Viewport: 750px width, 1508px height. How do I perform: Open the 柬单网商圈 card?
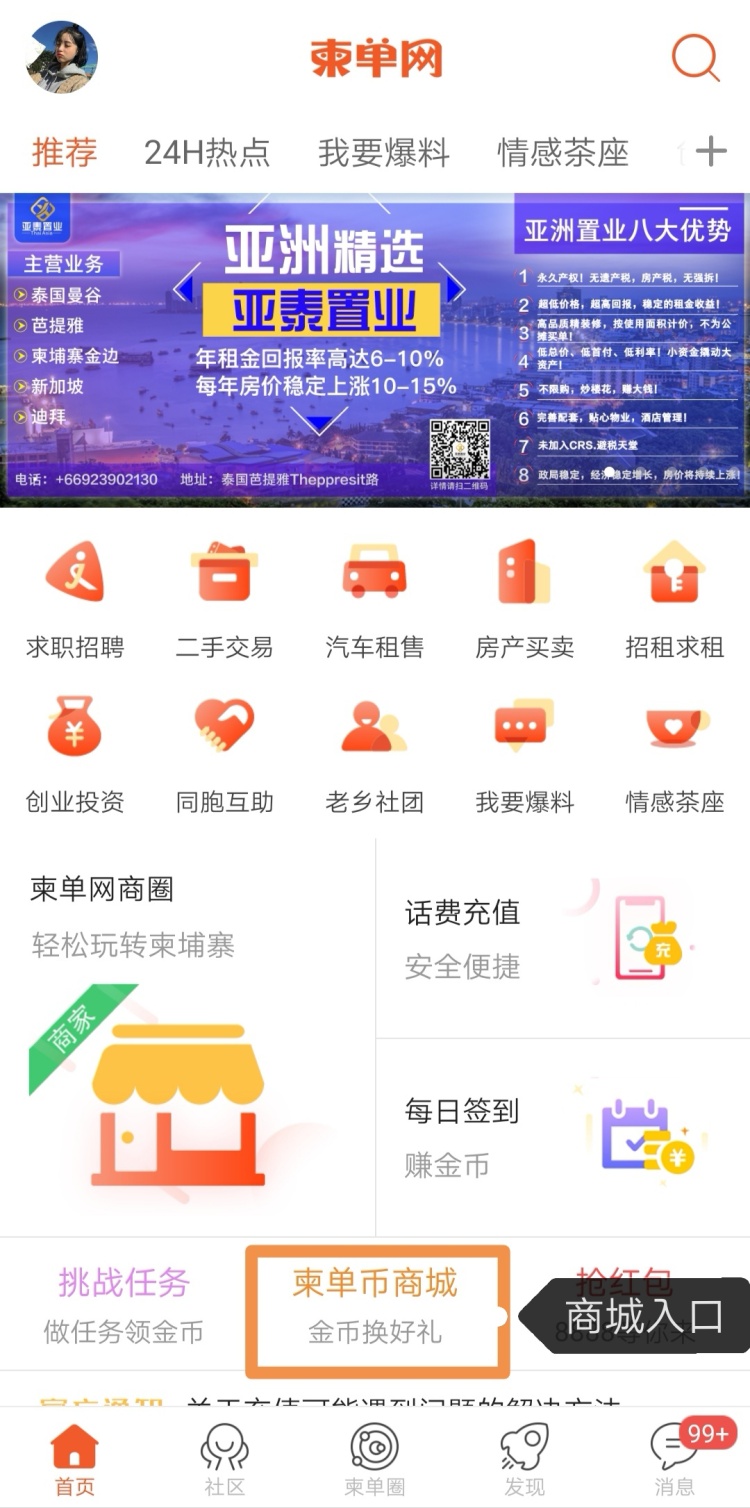pyautogui.click(x=187, y=1037)
